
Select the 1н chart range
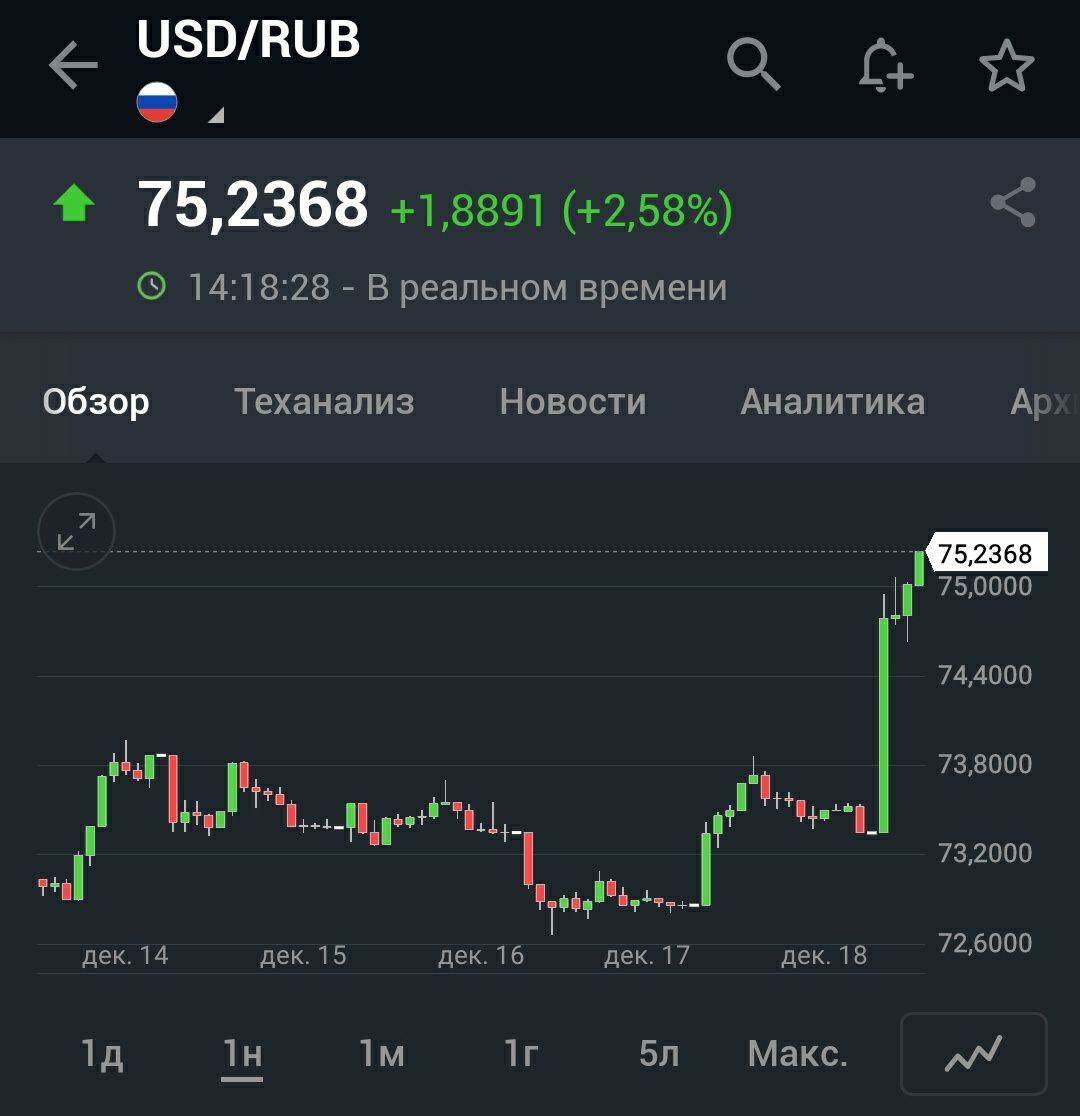pyautogui.click(x=242, y=1054)
